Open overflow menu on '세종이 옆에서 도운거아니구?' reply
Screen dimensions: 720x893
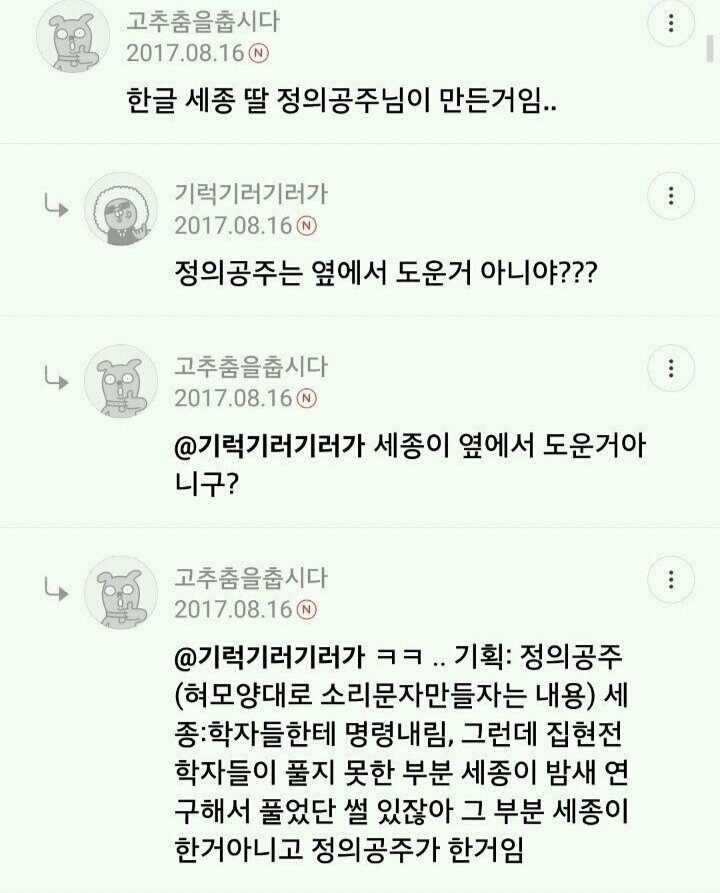(671, 368)
